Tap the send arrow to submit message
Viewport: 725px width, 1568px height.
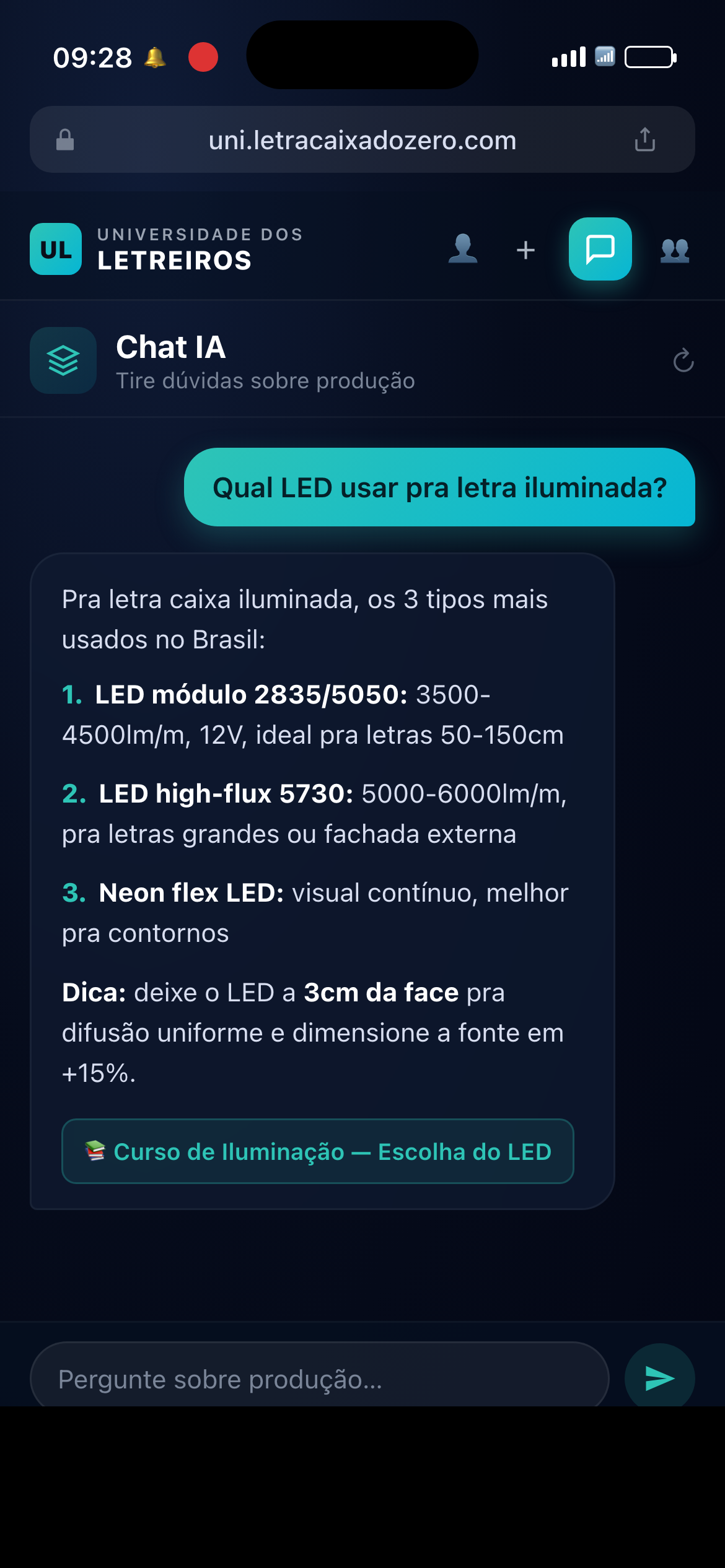[660, 1377]
